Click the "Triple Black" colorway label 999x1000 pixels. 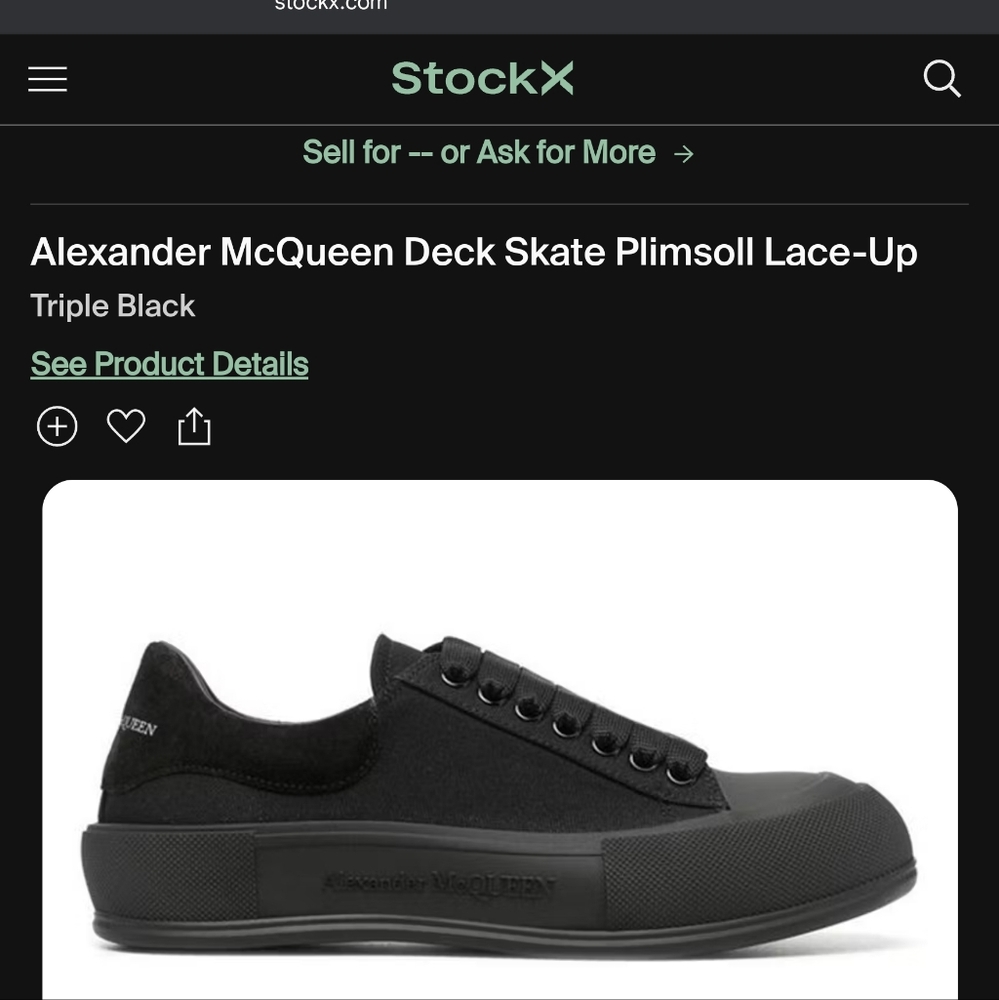coord(112,306)
